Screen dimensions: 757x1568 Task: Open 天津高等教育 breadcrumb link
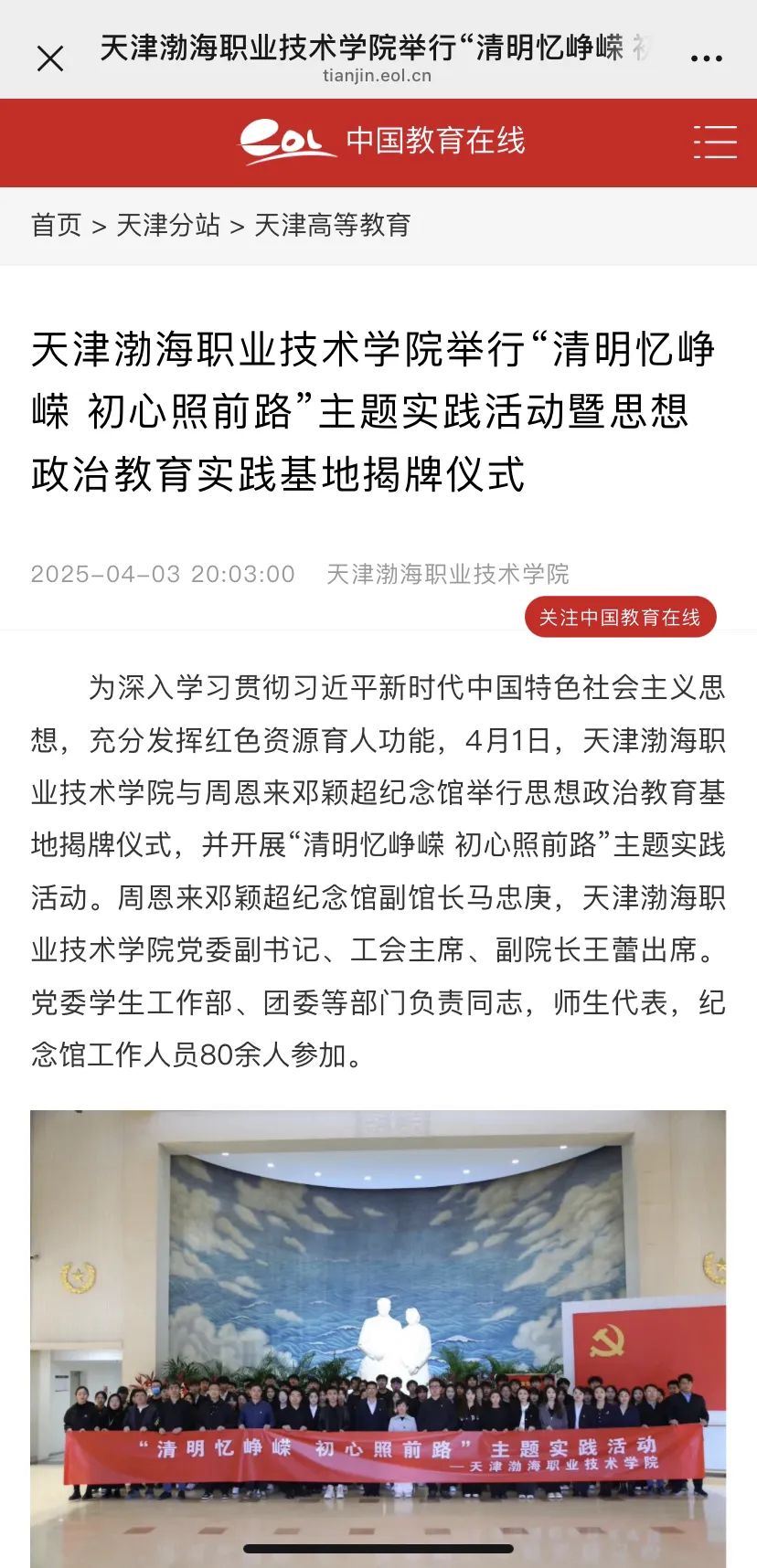pos(333,225)
